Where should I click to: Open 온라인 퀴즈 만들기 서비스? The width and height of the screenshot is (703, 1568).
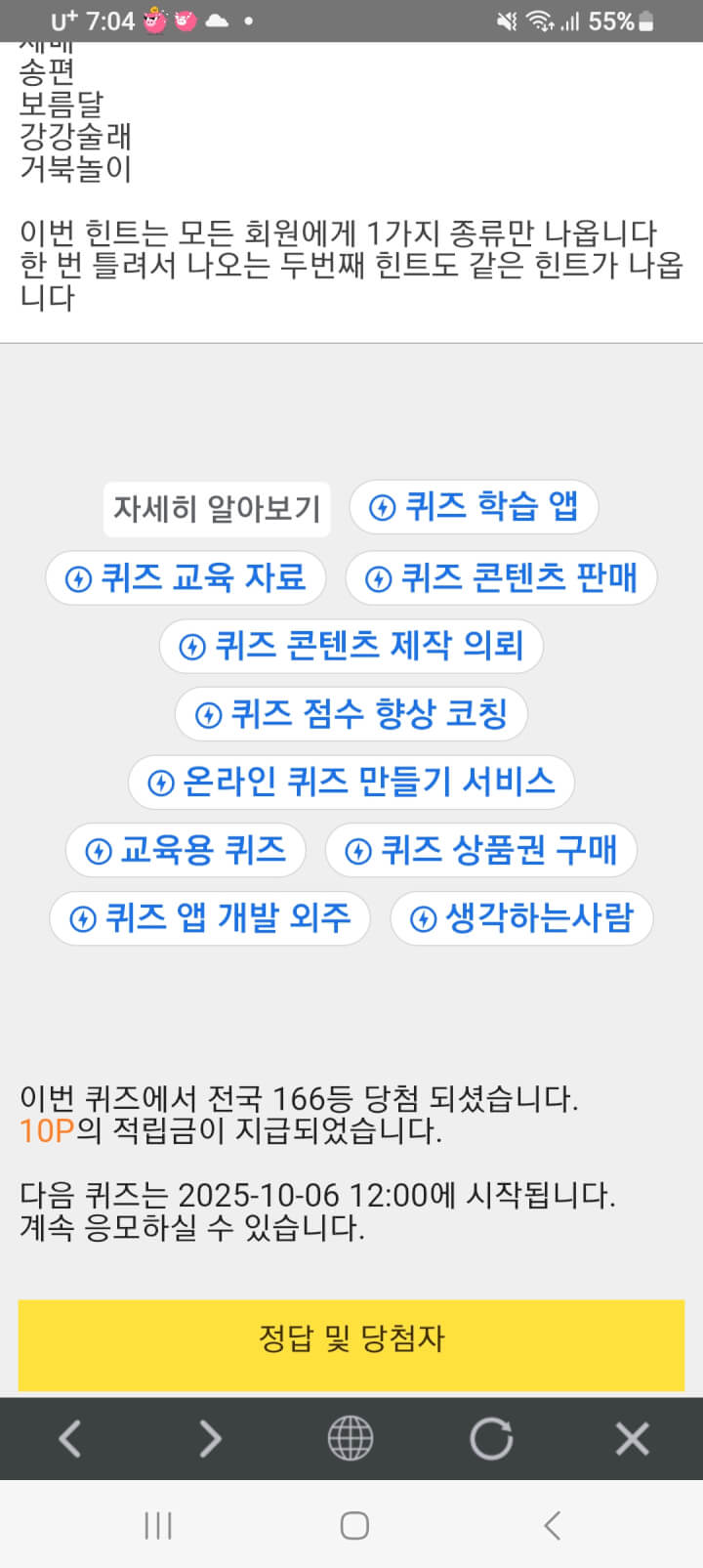point(351,783)
